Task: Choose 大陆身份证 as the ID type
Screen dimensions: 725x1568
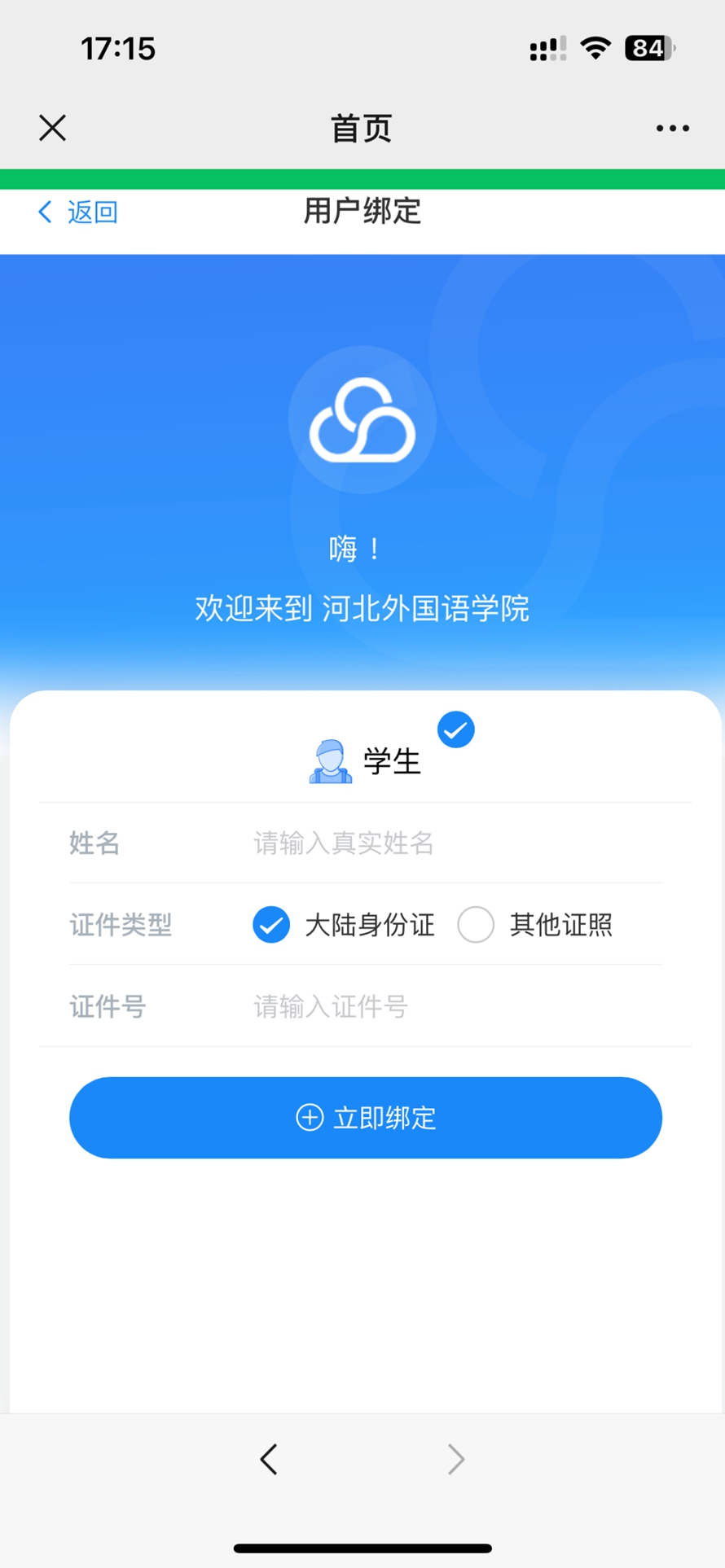Action: pos(343,925)
